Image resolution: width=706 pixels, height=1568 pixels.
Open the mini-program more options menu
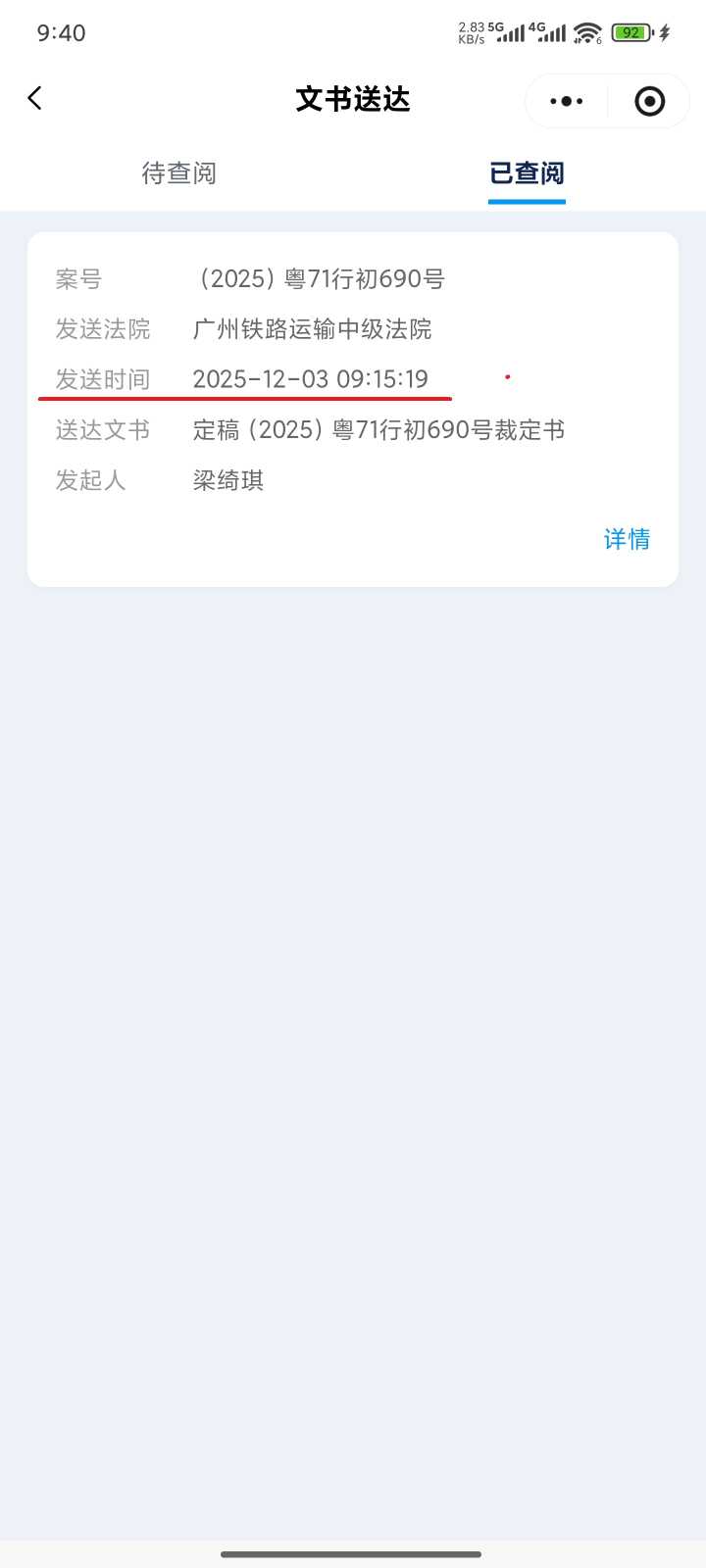(565, 100)
